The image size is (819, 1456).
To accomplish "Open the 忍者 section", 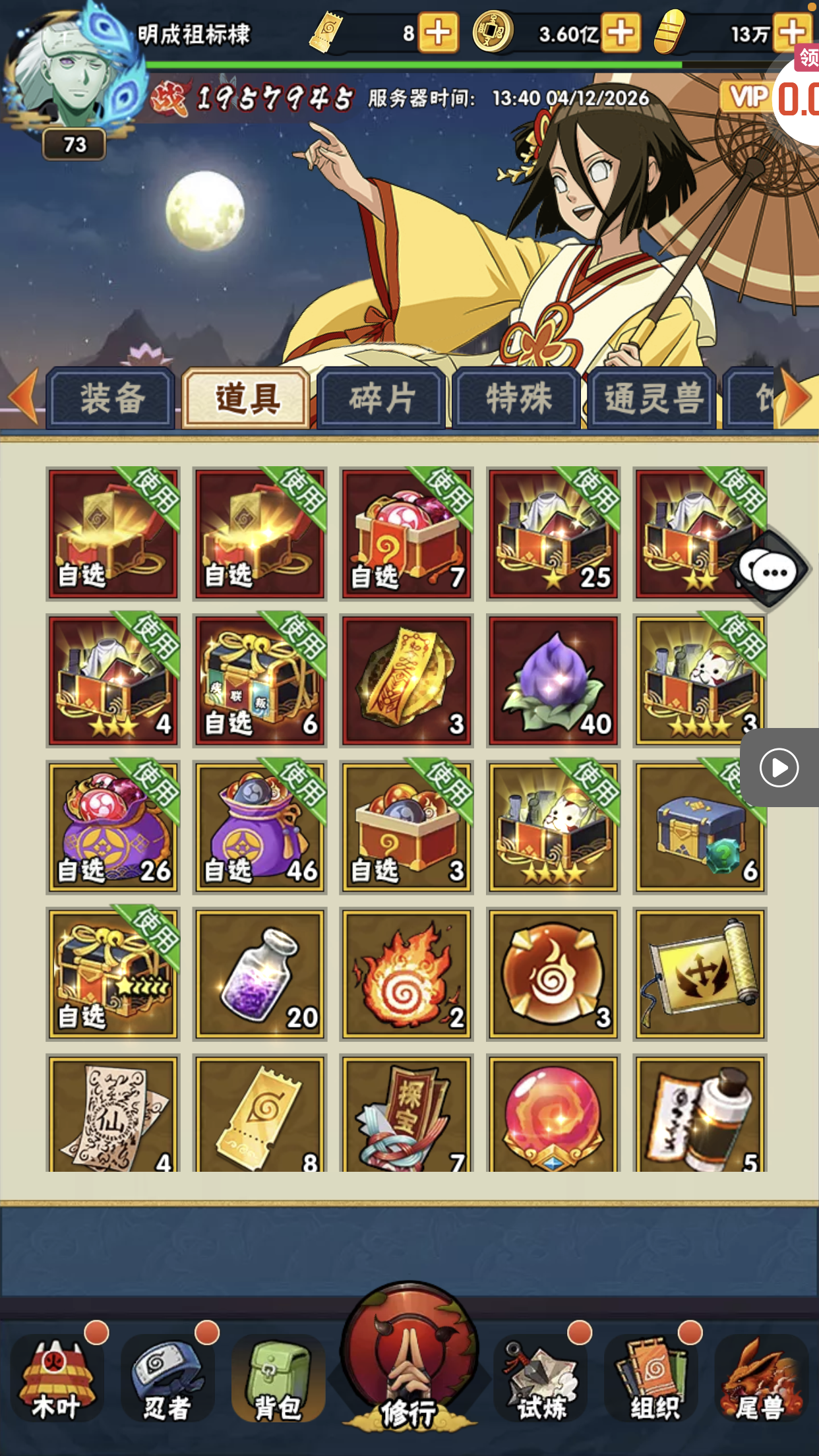I will [x=167, y=1380].
